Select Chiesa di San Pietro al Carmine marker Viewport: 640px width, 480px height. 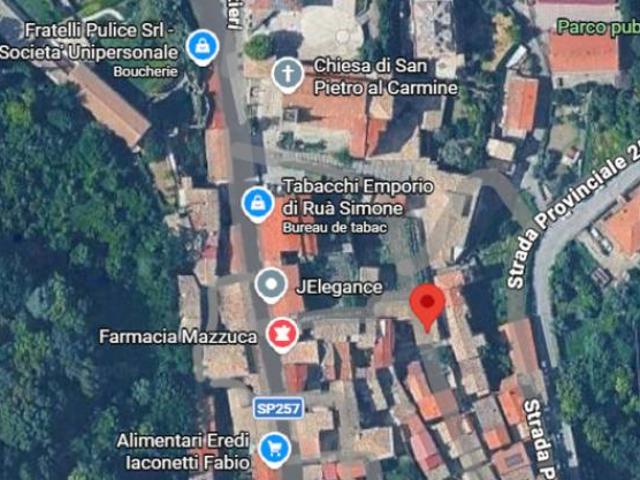click(288, 74)
